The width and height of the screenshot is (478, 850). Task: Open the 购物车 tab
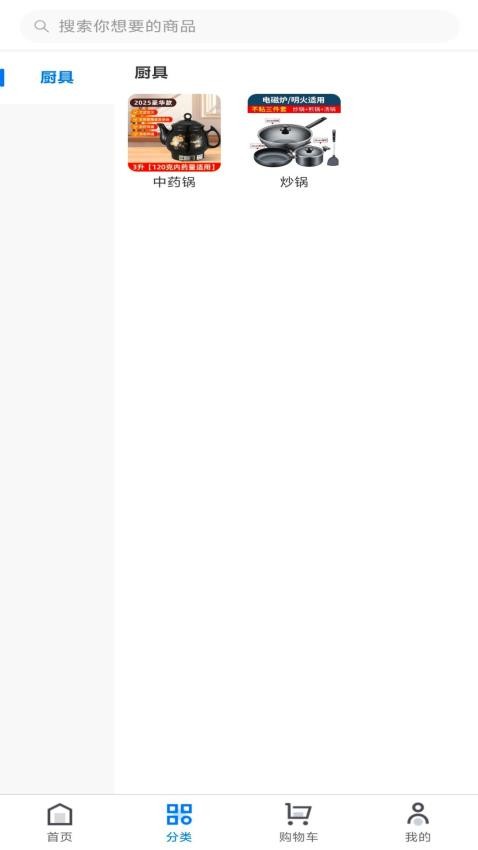click(299, 822)
